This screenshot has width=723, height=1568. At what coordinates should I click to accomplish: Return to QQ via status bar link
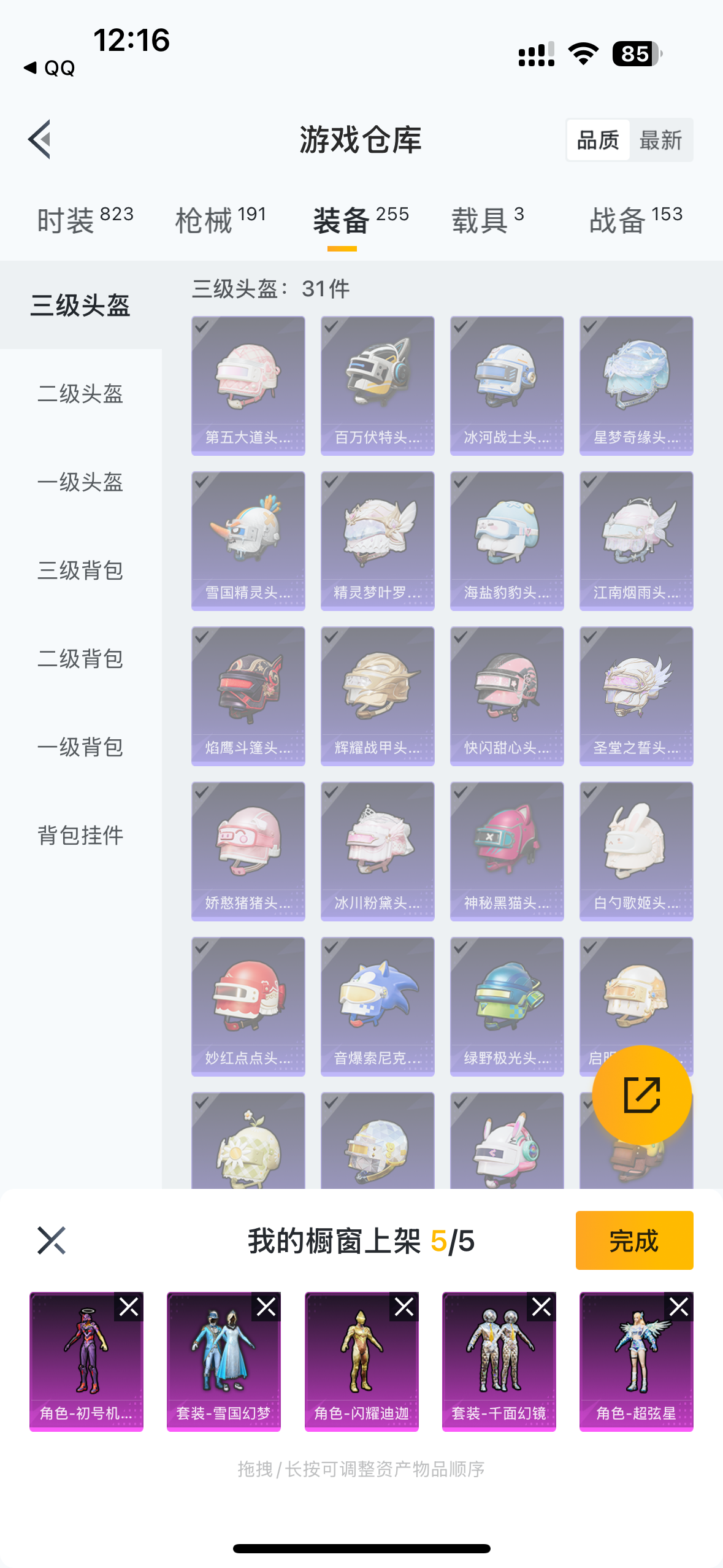point(50,68)
